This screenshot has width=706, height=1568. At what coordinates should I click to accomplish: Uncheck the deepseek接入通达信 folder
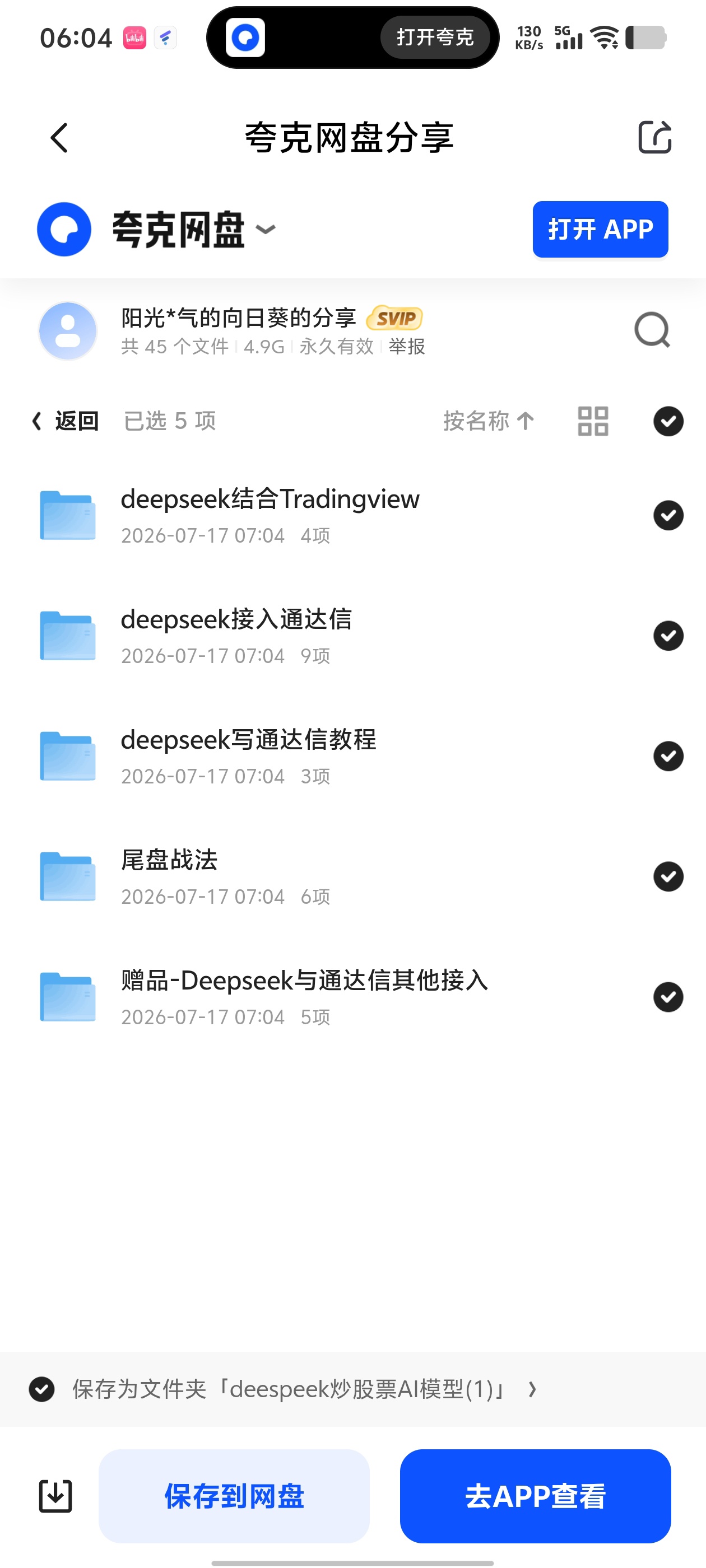click(x=668, y=636)
